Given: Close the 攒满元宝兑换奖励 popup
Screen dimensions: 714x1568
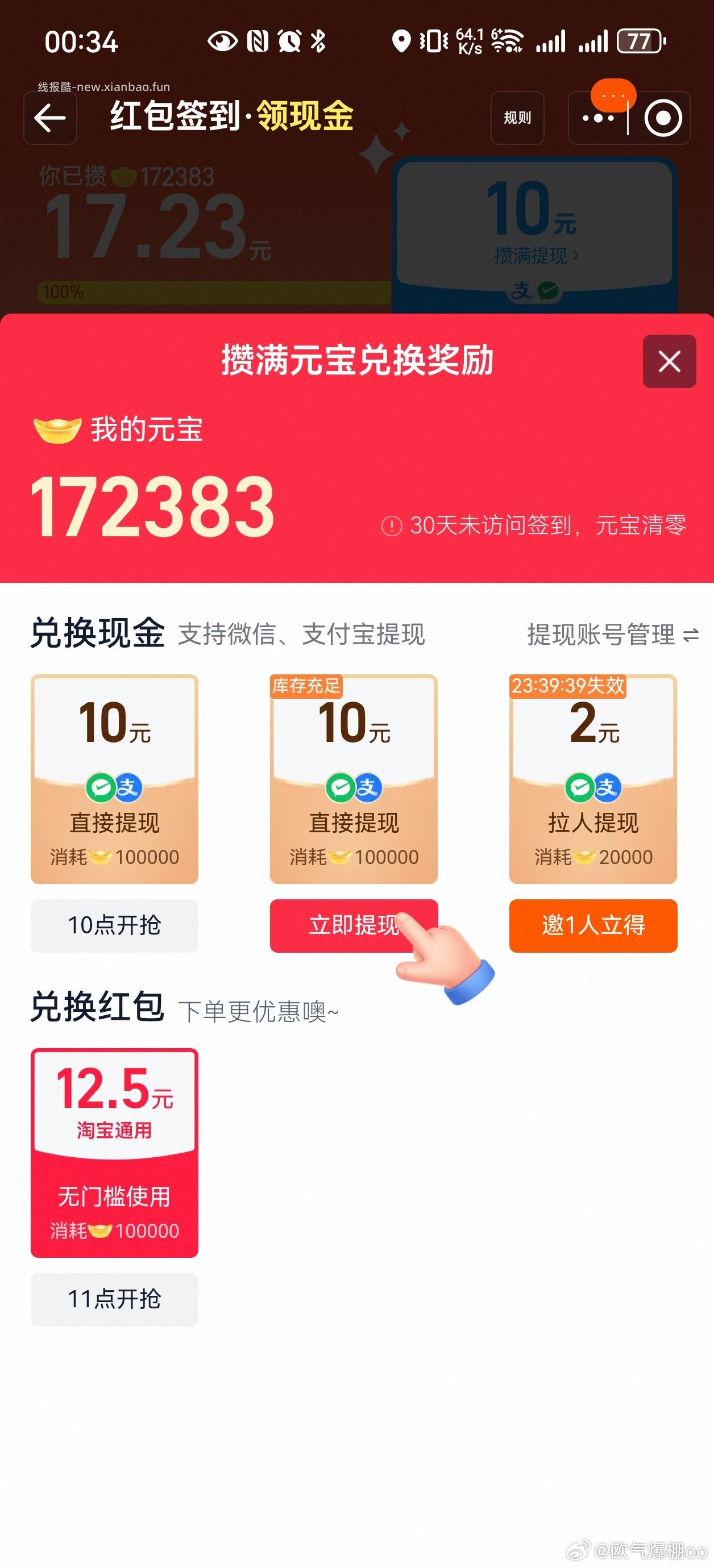Looking at the screenshot, I should click(669, 360).
